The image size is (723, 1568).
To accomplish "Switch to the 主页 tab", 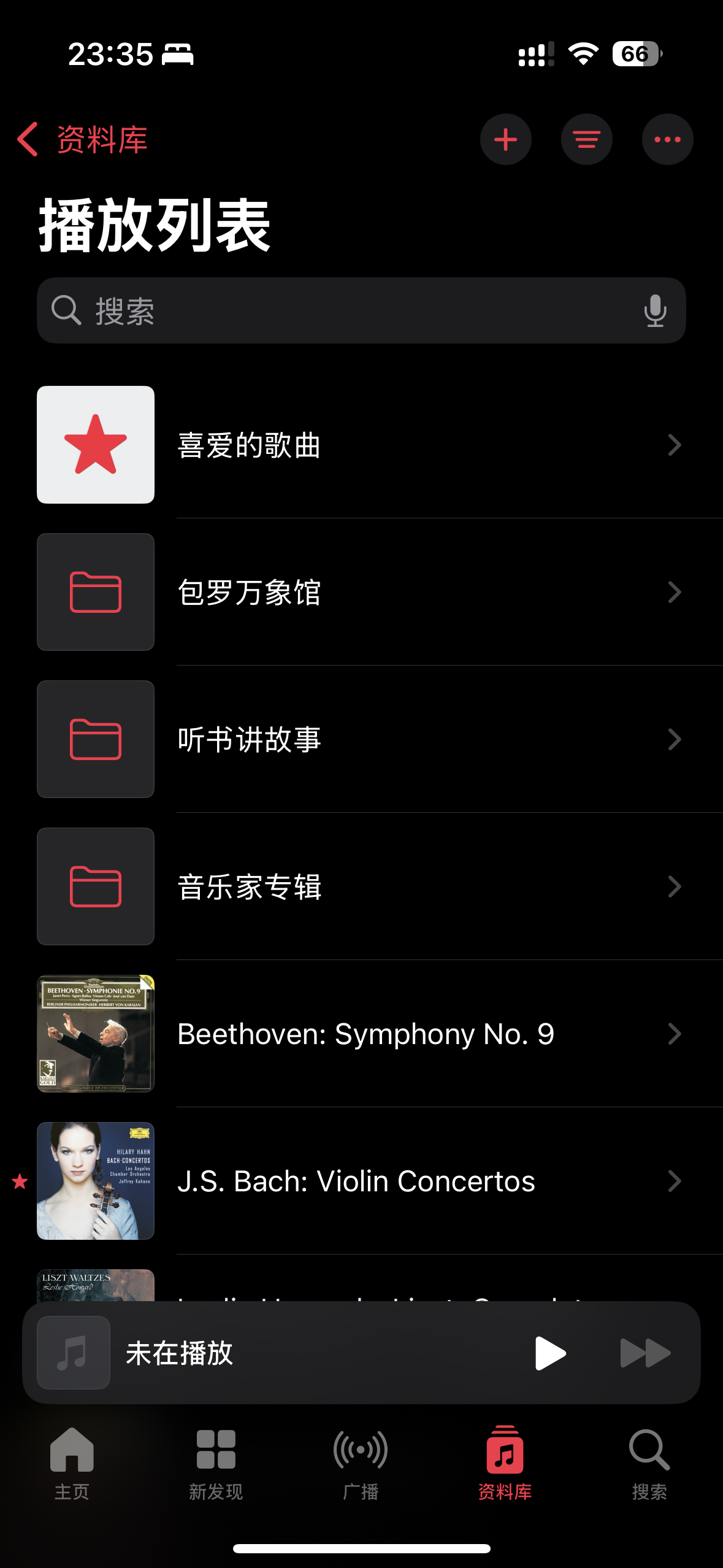I will click(72, 1464).
